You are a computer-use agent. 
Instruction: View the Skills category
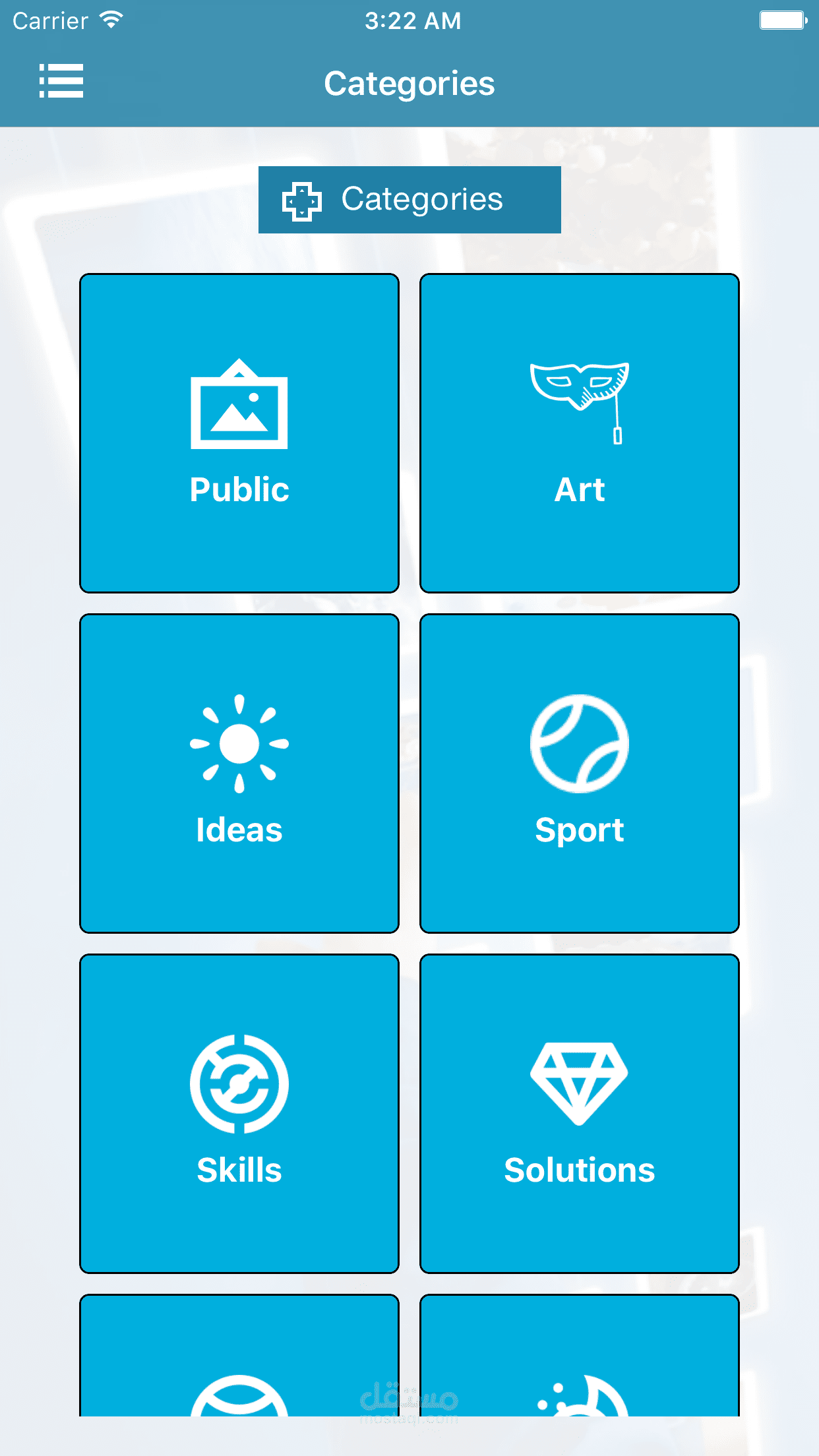pos(239,1114)
